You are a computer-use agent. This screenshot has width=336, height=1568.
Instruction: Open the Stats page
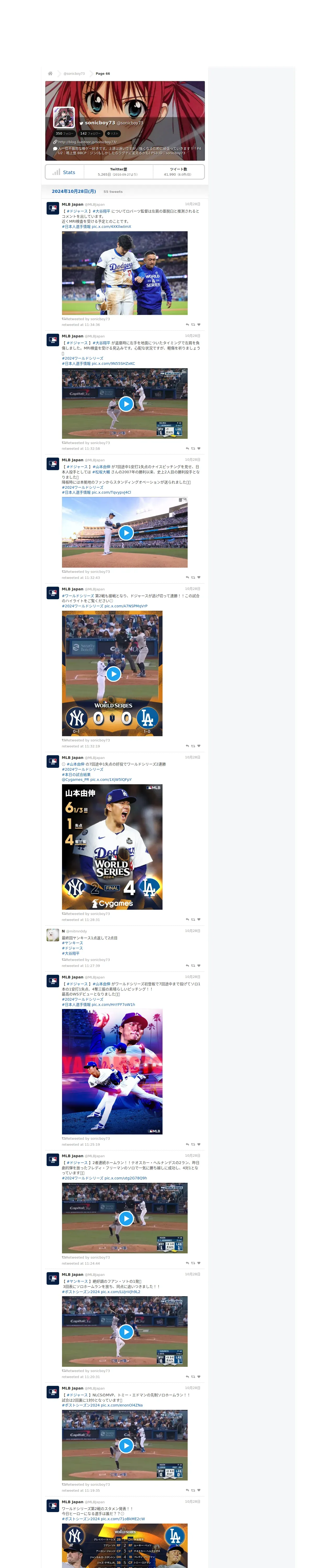[x=64, y=172]
